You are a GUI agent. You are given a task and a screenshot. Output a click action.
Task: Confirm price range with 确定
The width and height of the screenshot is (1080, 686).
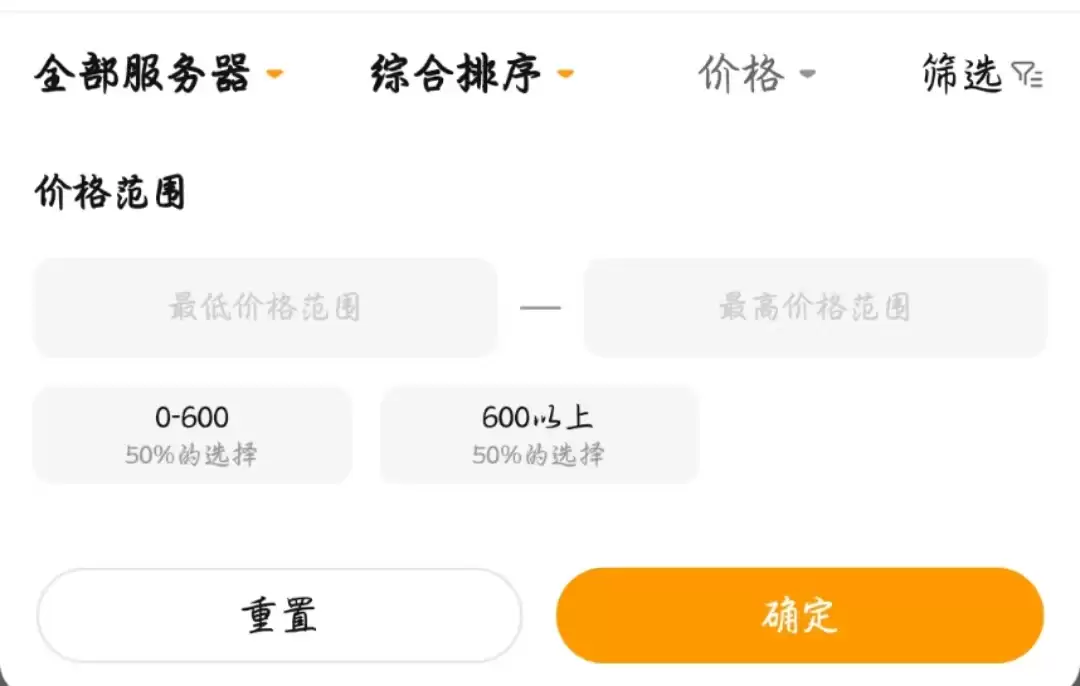click(x=799, y=615)
